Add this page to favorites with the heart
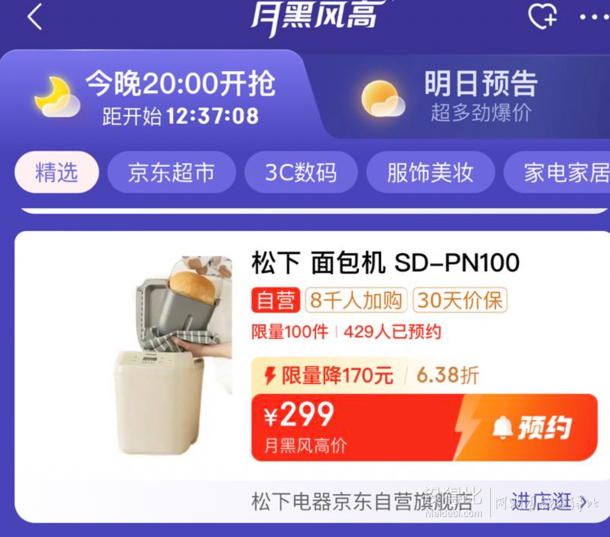The image size is (610, 537). 542,17
